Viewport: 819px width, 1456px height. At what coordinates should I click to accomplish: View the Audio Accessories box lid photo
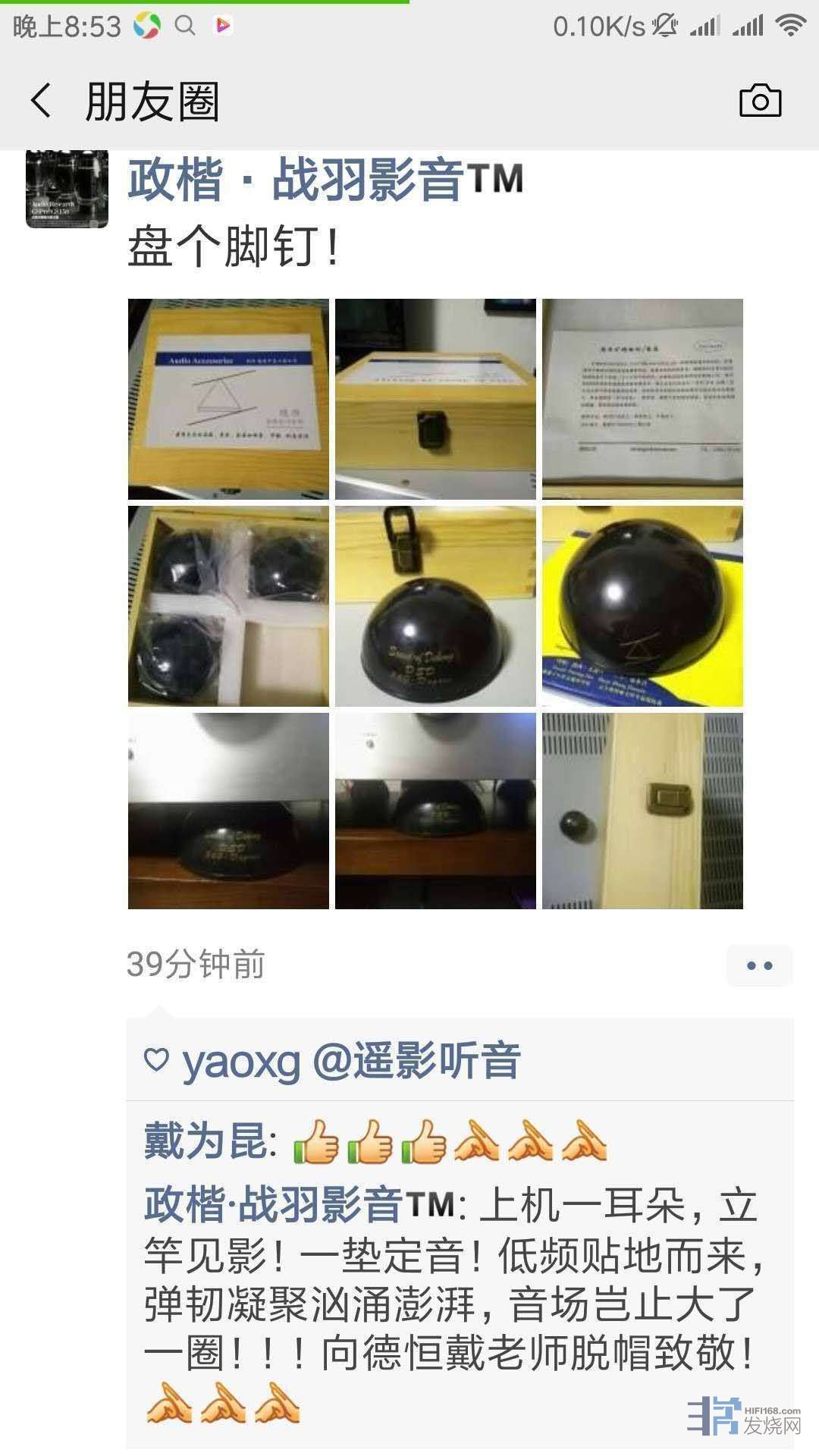228,399
